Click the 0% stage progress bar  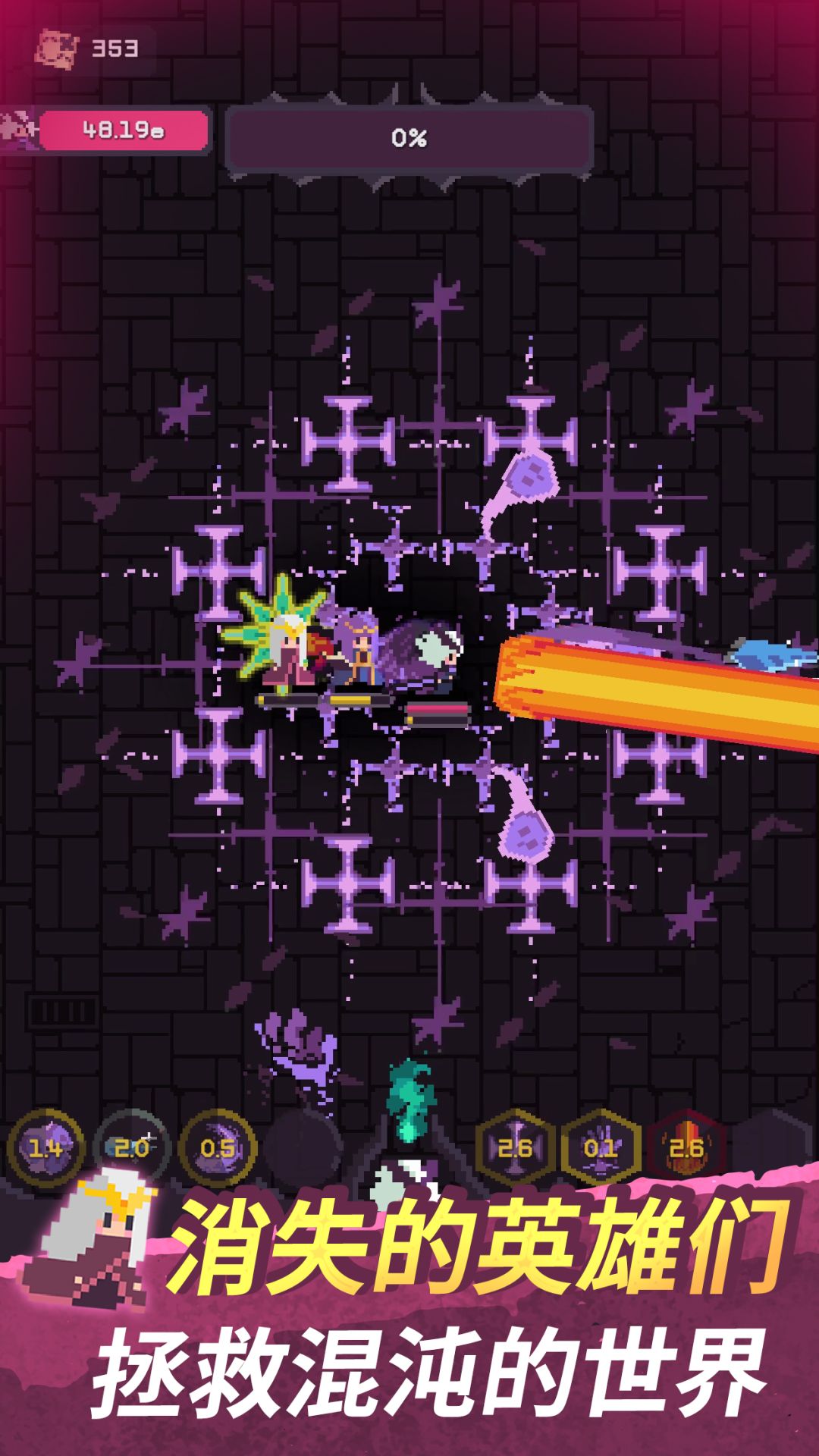click(407, 138)
